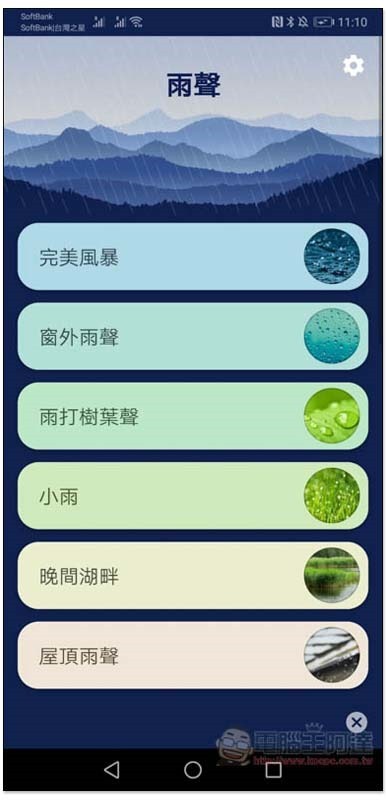Screen dimensions: 386x800
Task: Open the 雨打樹葉聲 sound
Action: (193, 416)
